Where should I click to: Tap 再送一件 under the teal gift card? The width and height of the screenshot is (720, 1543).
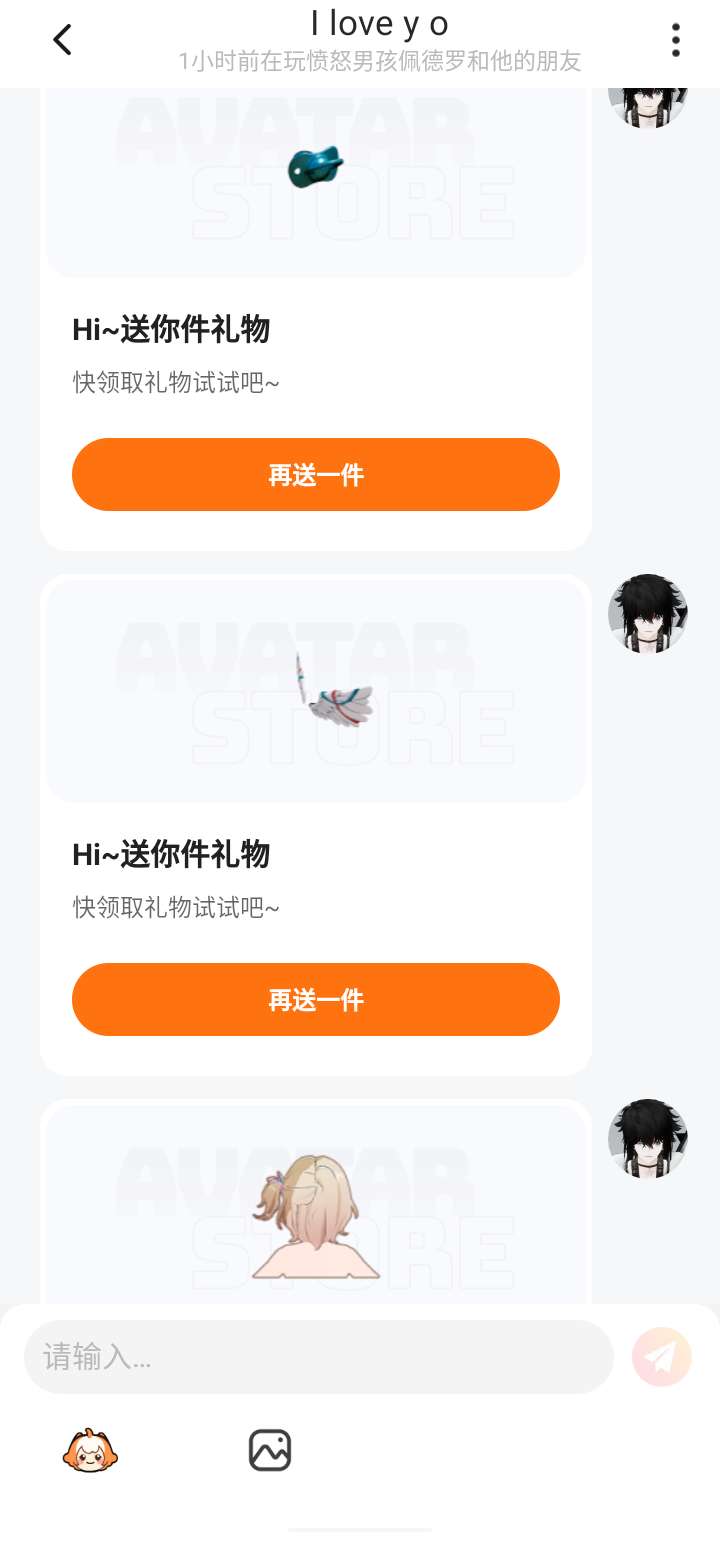click(x=315, y=475)
